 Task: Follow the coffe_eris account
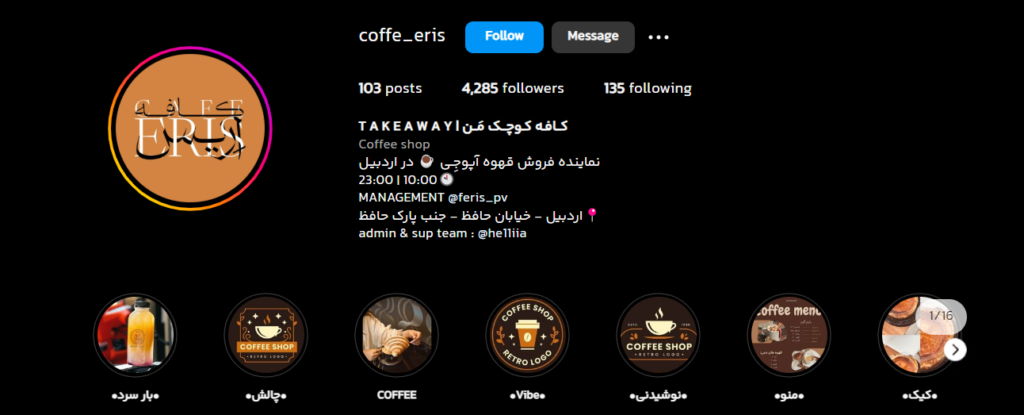tap(504, 36)
